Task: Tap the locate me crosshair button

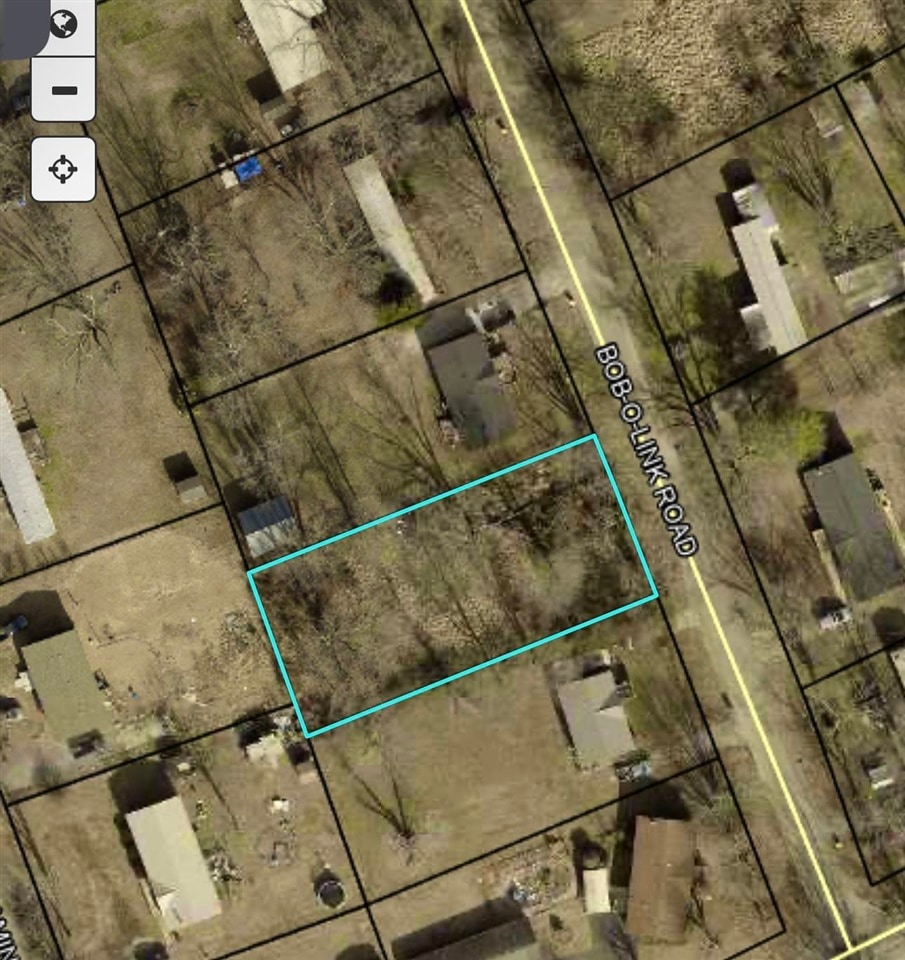Action: (x=63, y=169)
